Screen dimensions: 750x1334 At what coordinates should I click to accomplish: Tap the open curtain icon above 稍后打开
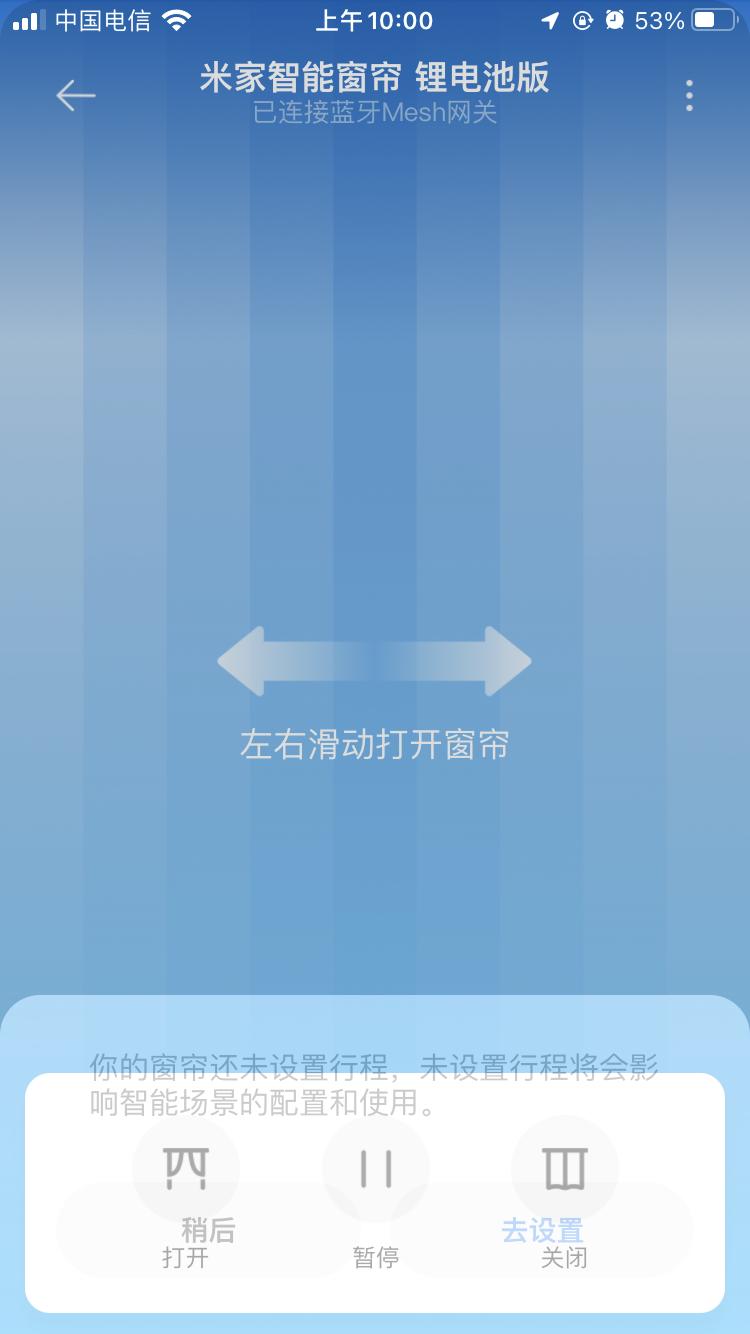[186, 1168]
